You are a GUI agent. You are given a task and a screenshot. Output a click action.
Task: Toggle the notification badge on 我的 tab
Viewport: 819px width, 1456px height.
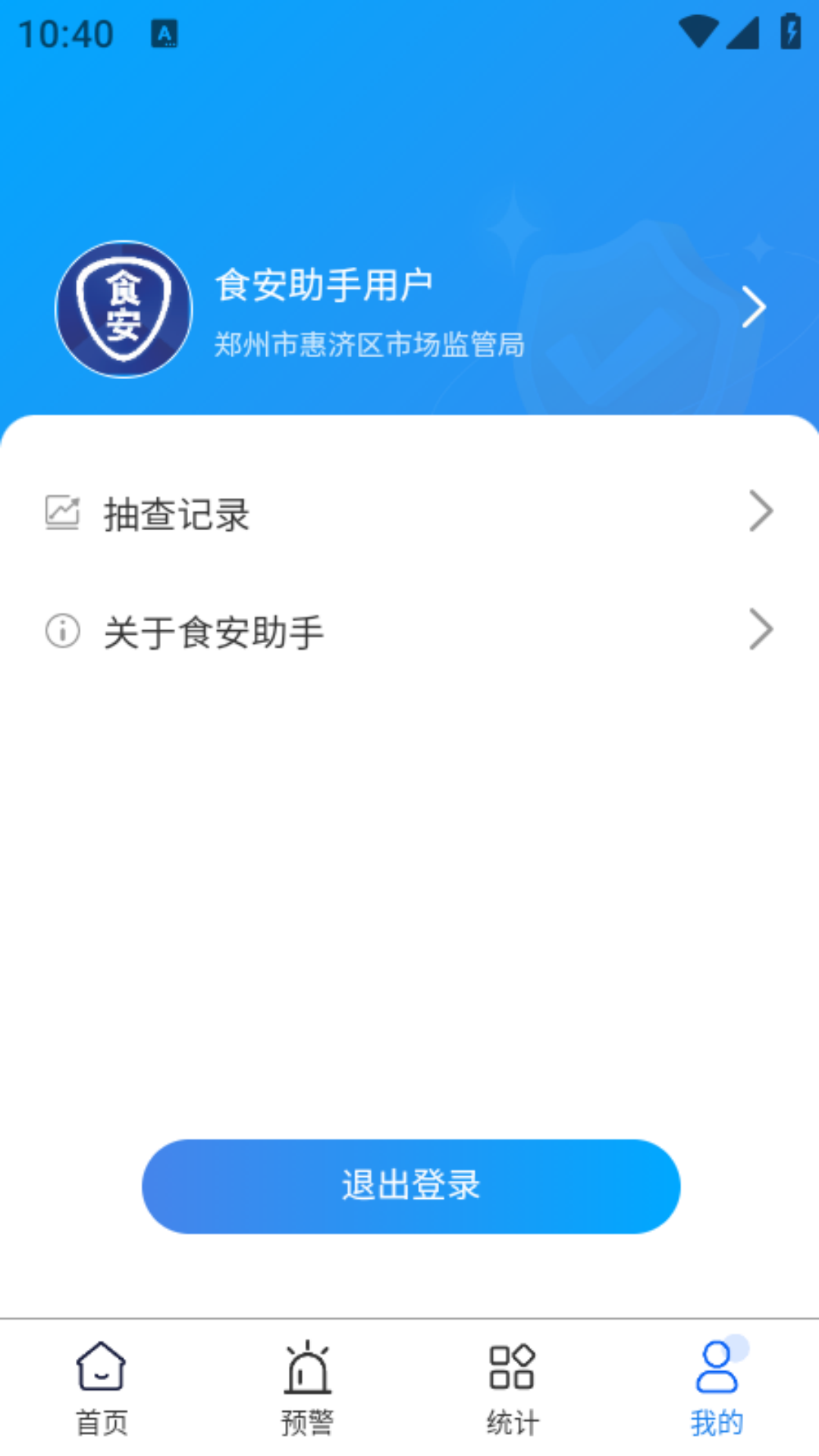click(x=738, y=1350)
